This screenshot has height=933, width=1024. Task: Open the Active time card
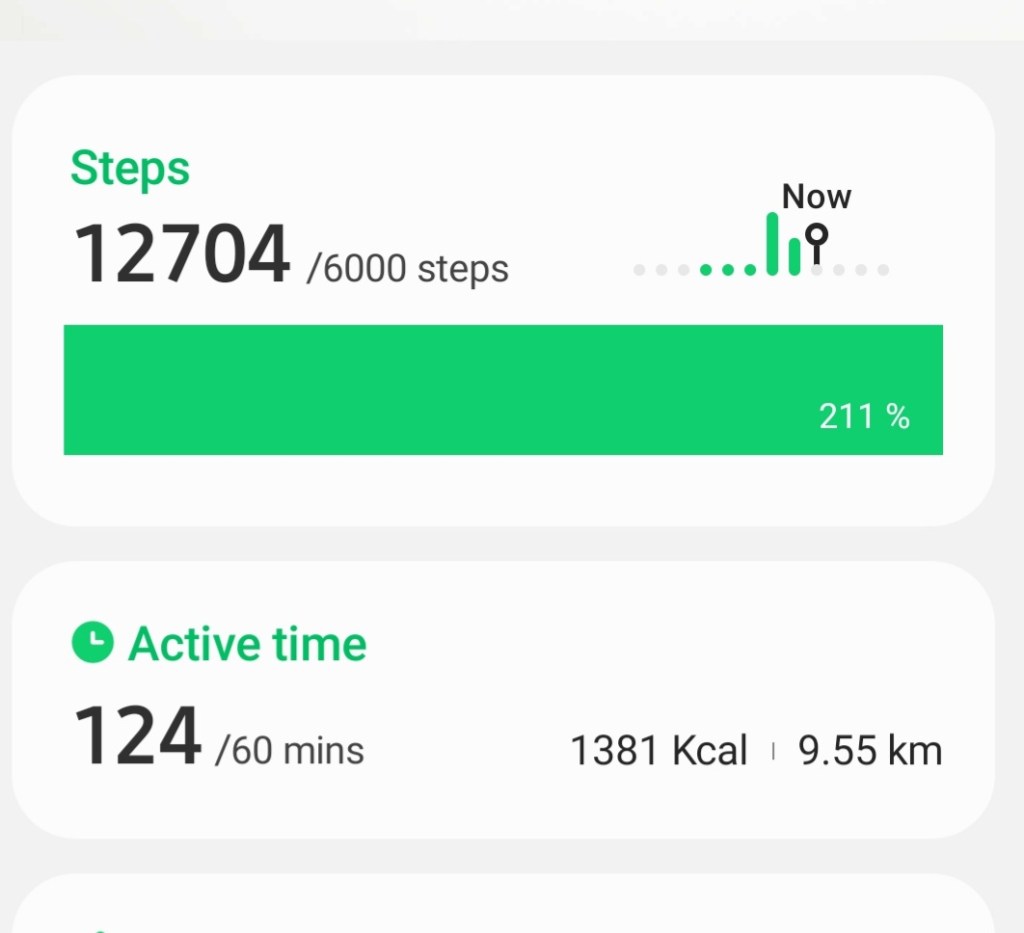click(x=502, y=700)
